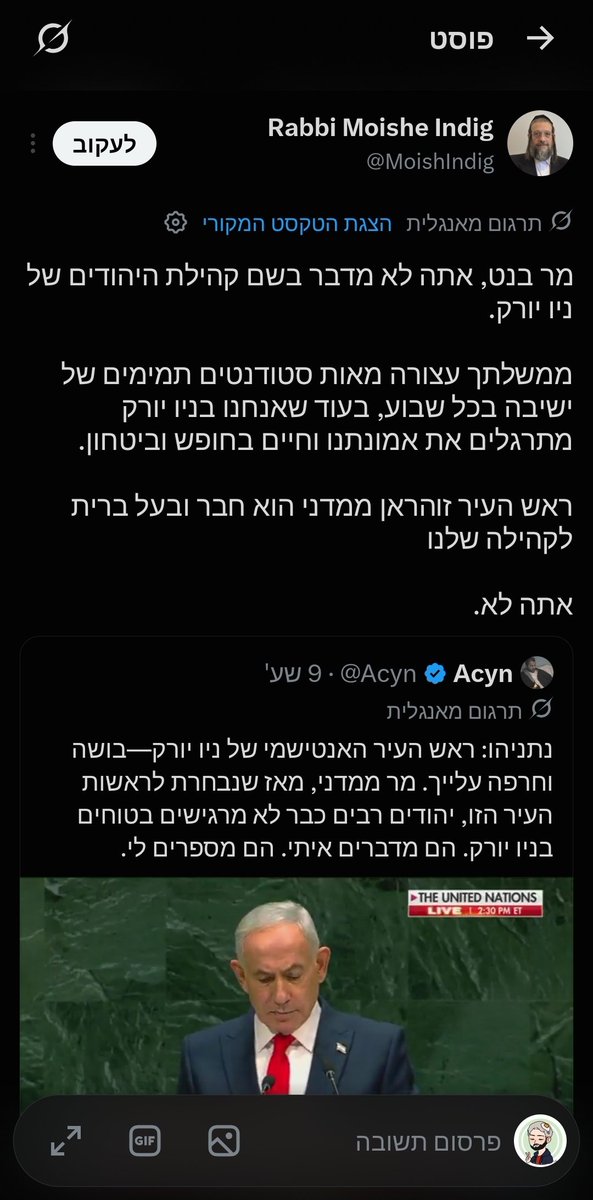Viewport: 593px width, 1200px height.
Task: Open the Grok icon in header
Action: [51, 39]
